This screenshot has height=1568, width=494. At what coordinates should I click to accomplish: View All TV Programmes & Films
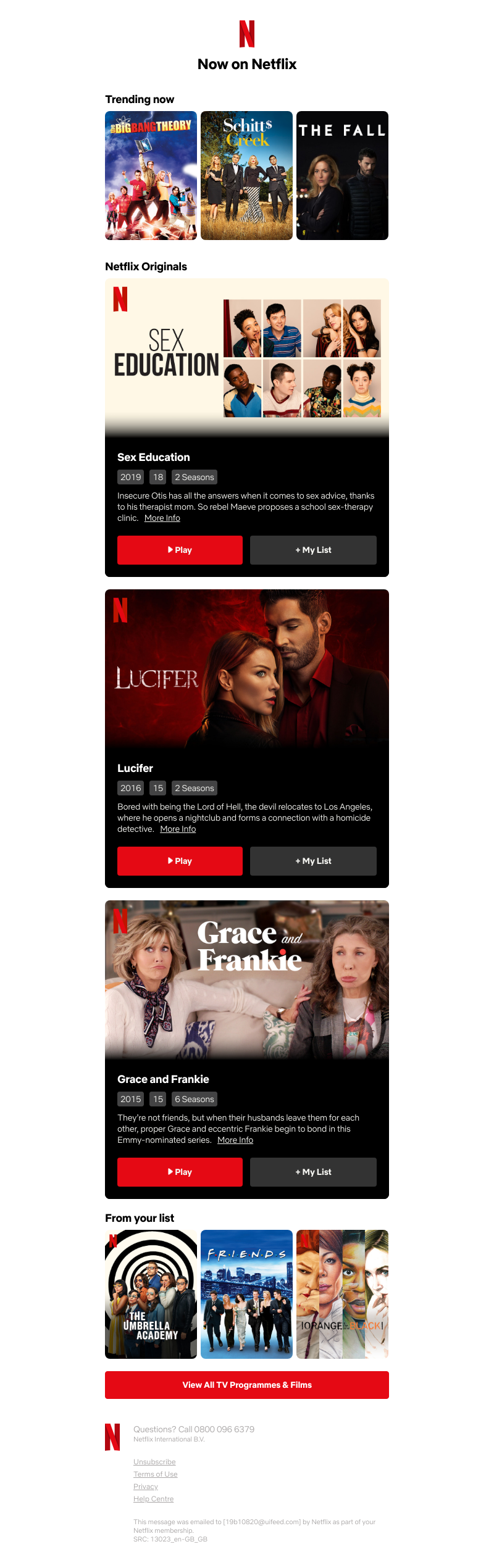coord(247,1385)
